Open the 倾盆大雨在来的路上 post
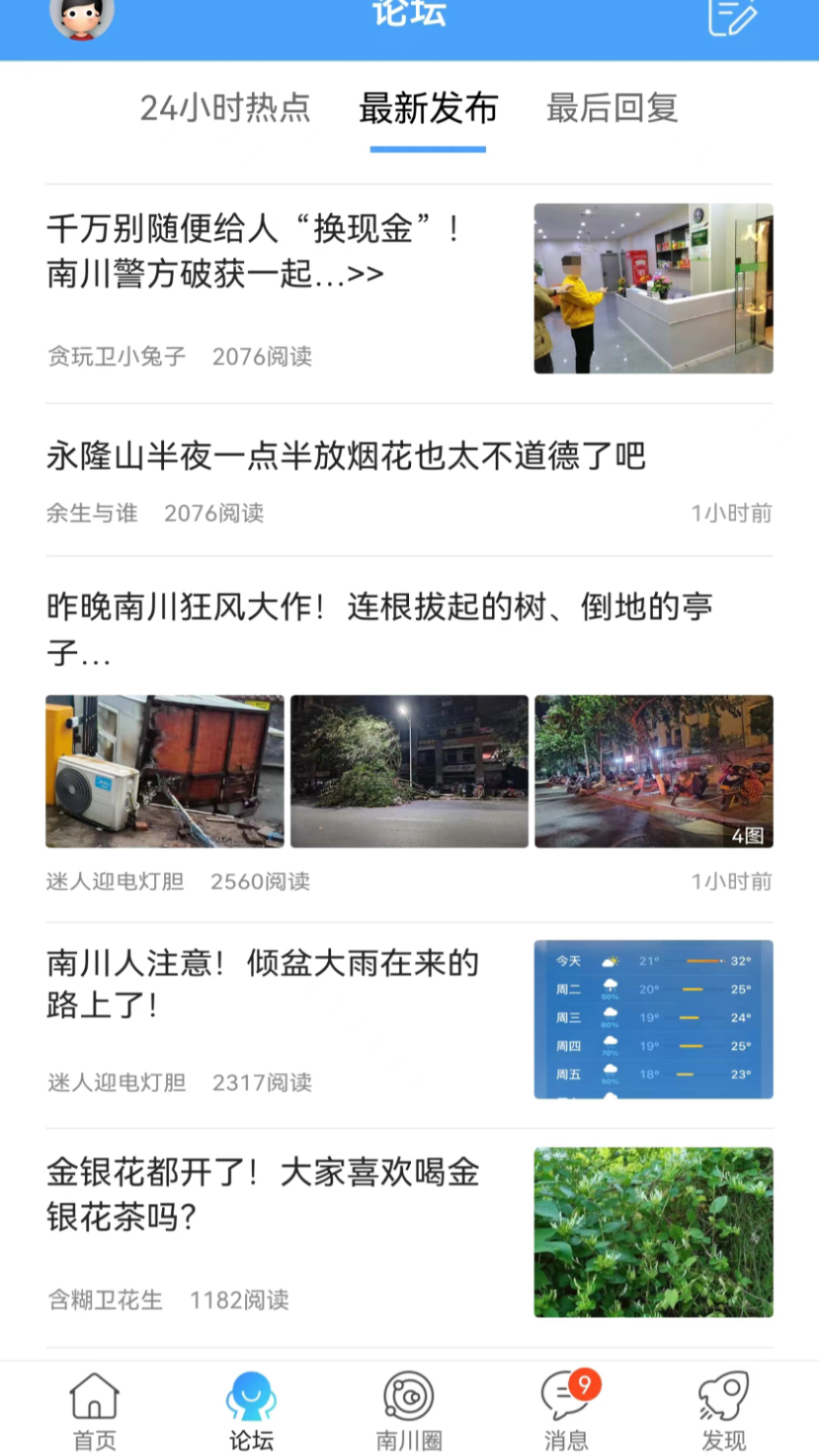819x1456 pixels. (262, 984)
